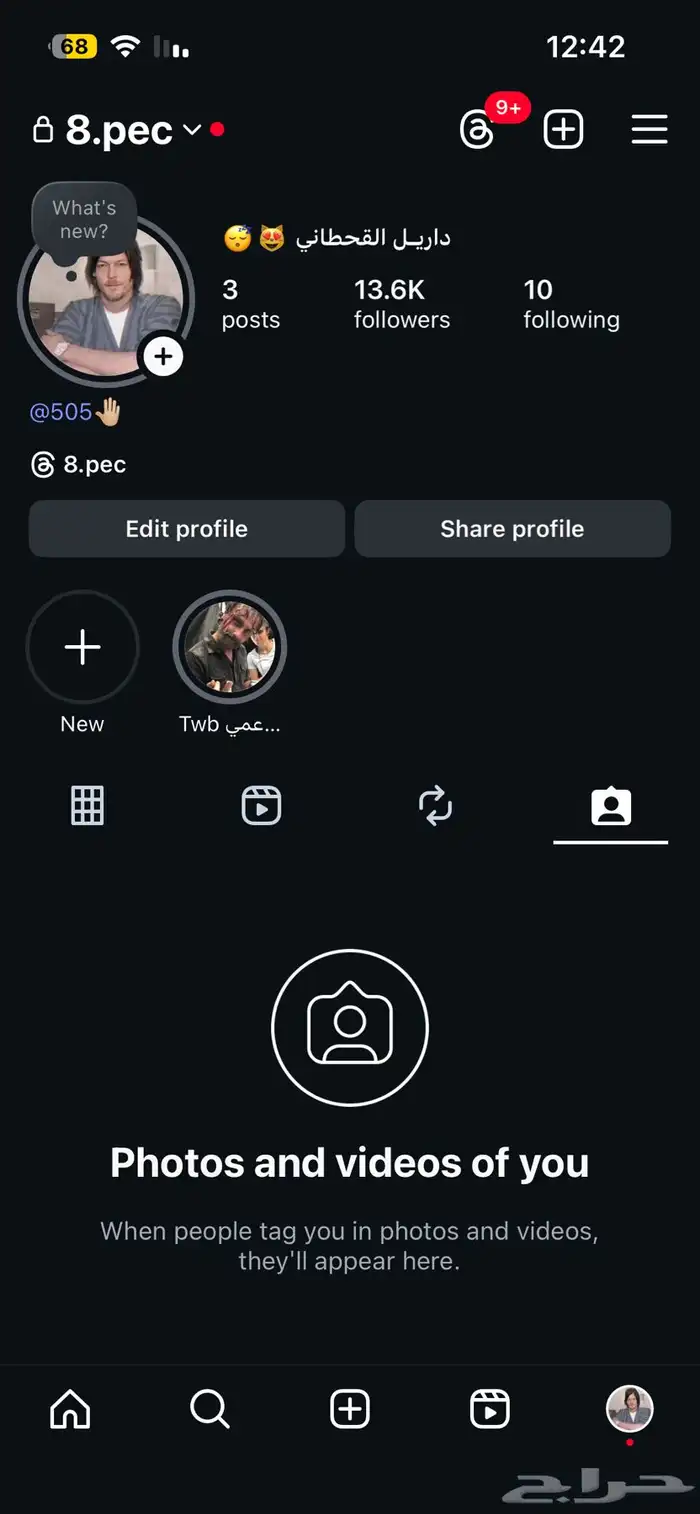
Task: Switch to the Reels profile tab
Action: [261, 806]
